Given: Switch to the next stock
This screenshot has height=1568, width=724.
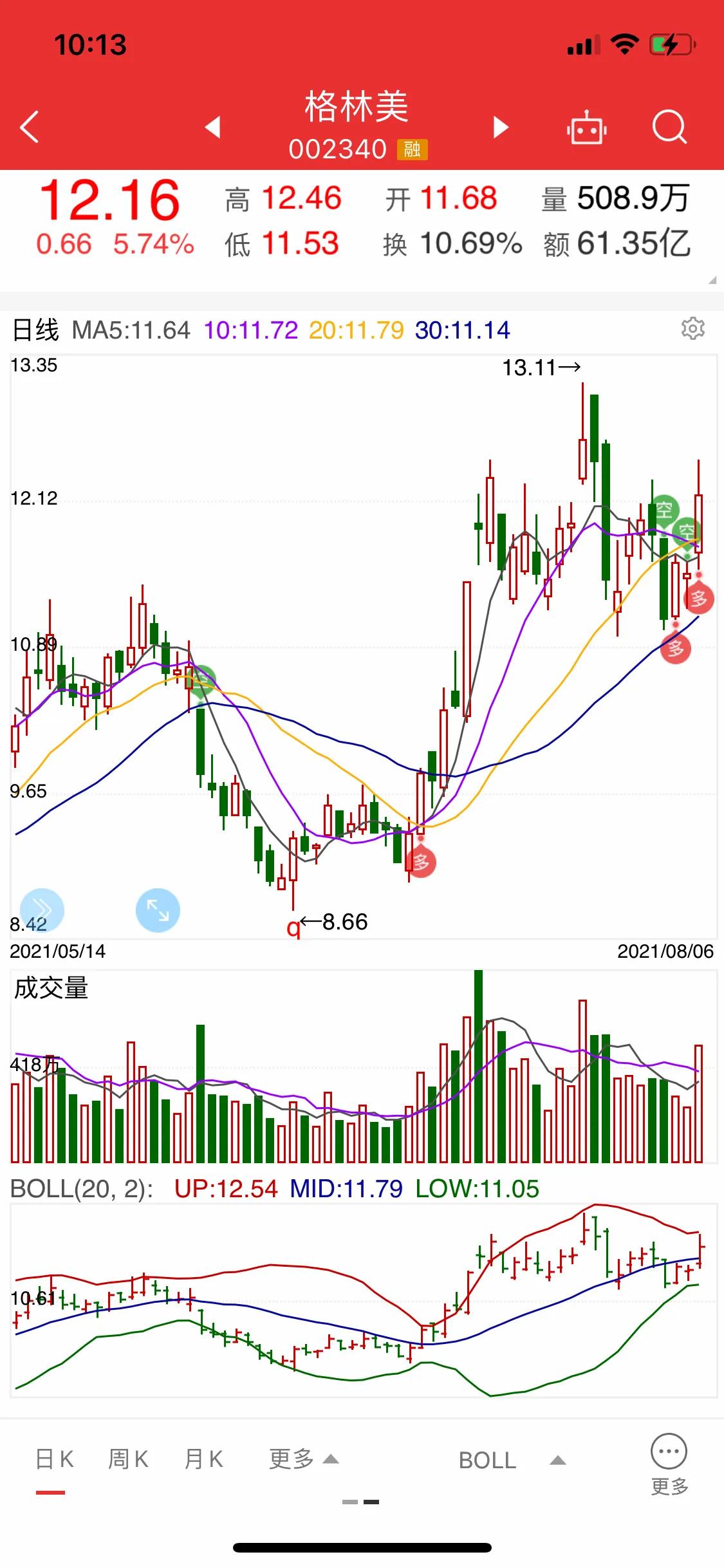Looking at the screenshot, I should pos(501,127).
